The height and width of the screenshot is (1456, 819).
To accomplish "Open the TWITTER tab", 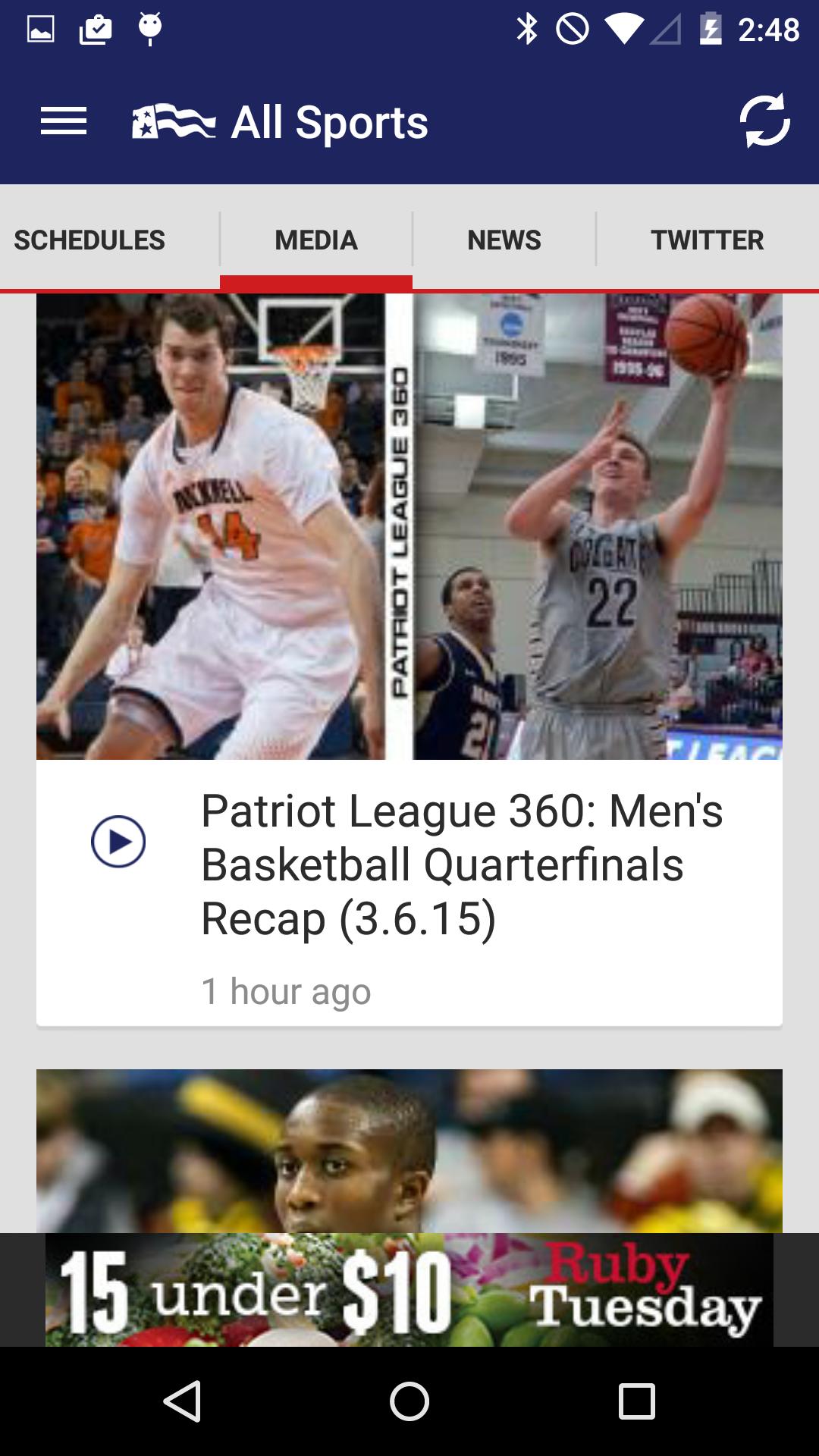I will tap(708, 240).
